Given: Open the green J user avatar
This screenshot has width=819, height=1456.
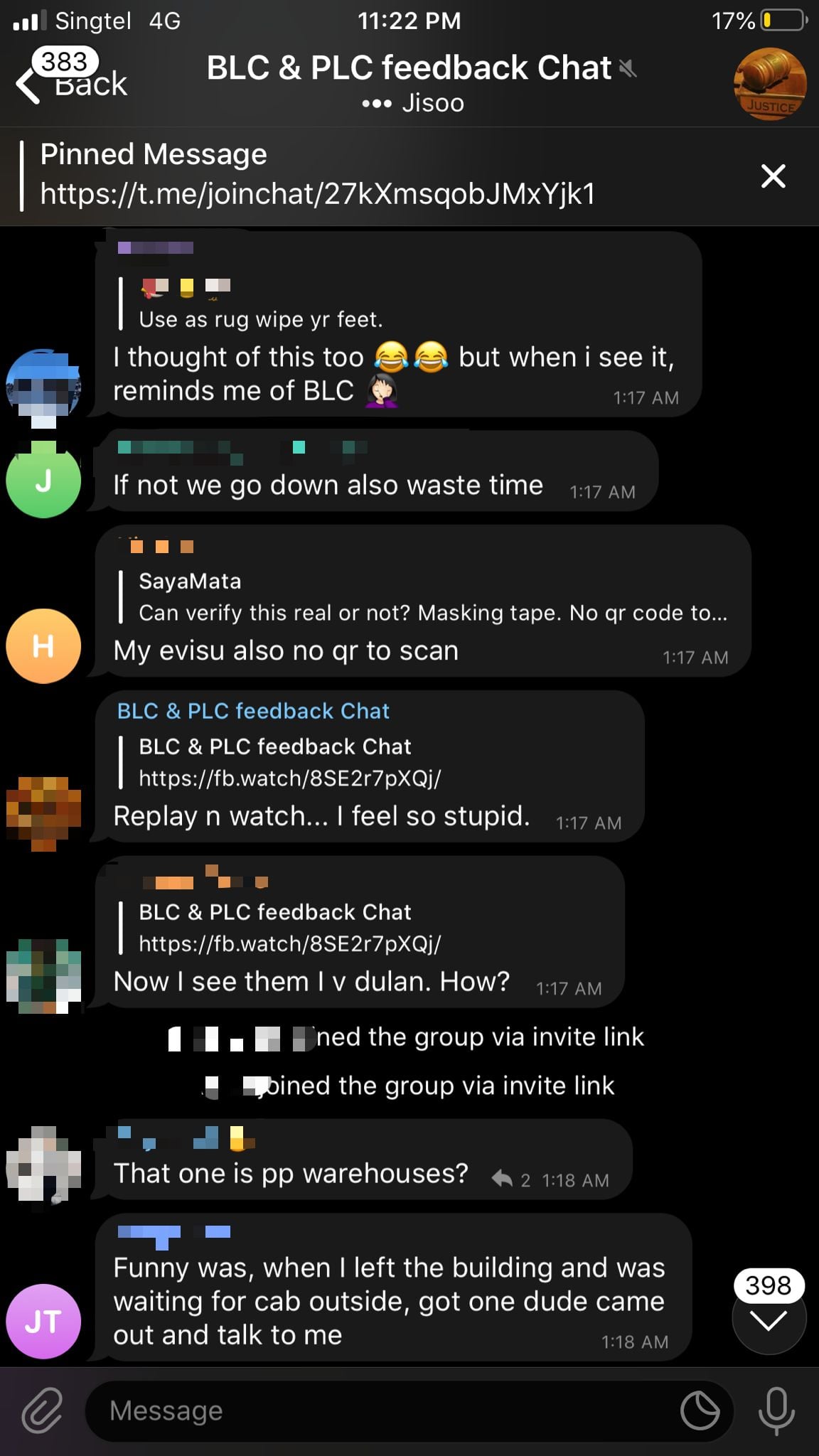Looking at the screenshot, I should [x=43, y=480].
